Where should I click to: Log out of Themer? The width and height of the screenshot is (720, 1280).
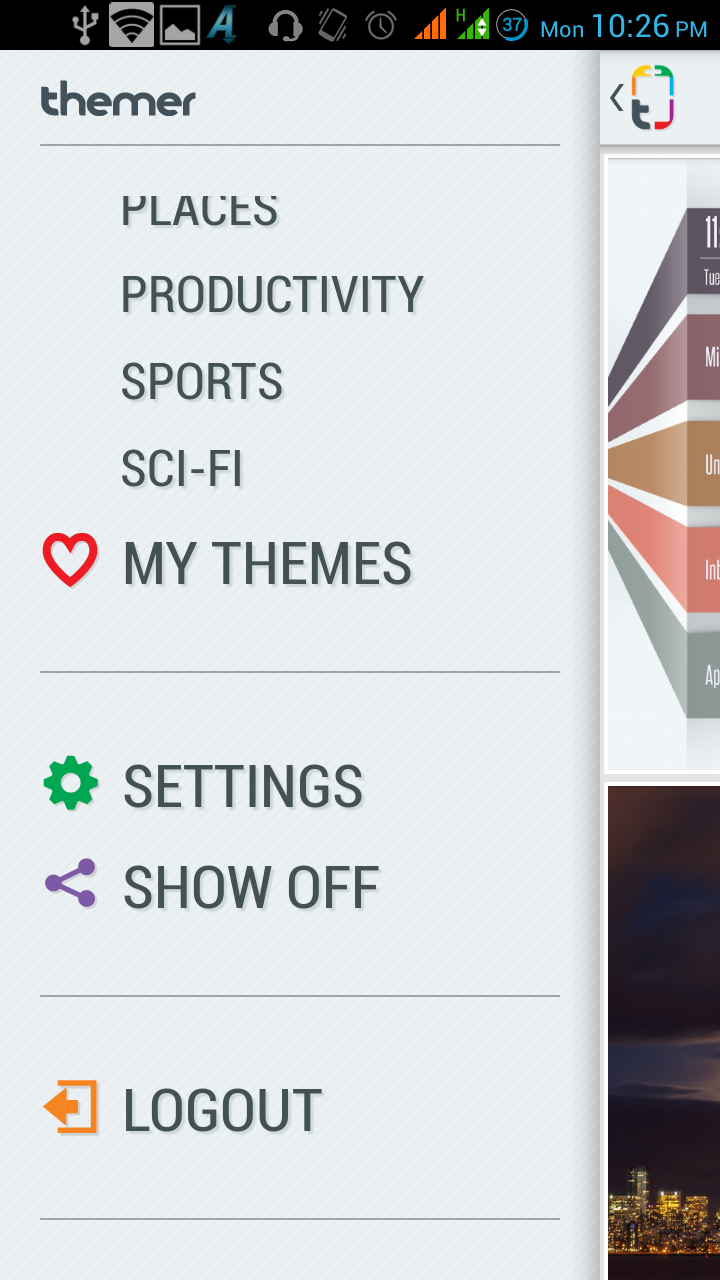click(222, 1110)
